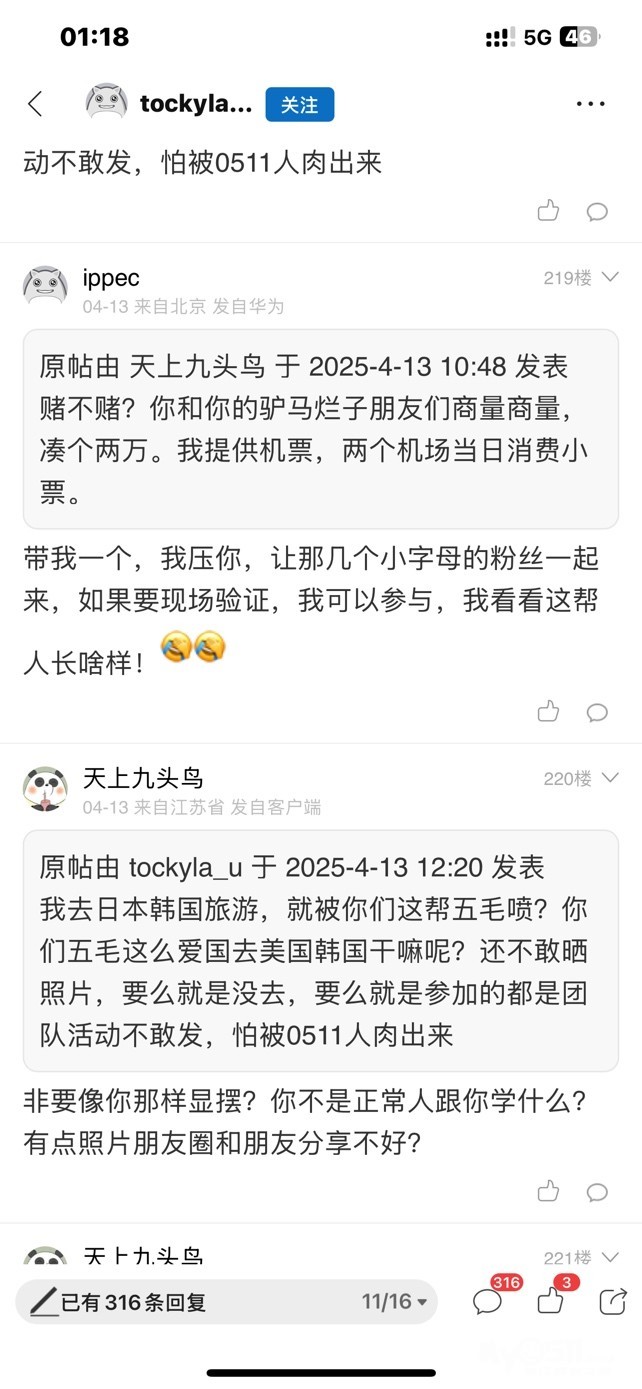Image resolution: width=642 pixels, height=1389 pixels.
Task: Expand the chevron next to 220楼
Action: click(611, 777)
